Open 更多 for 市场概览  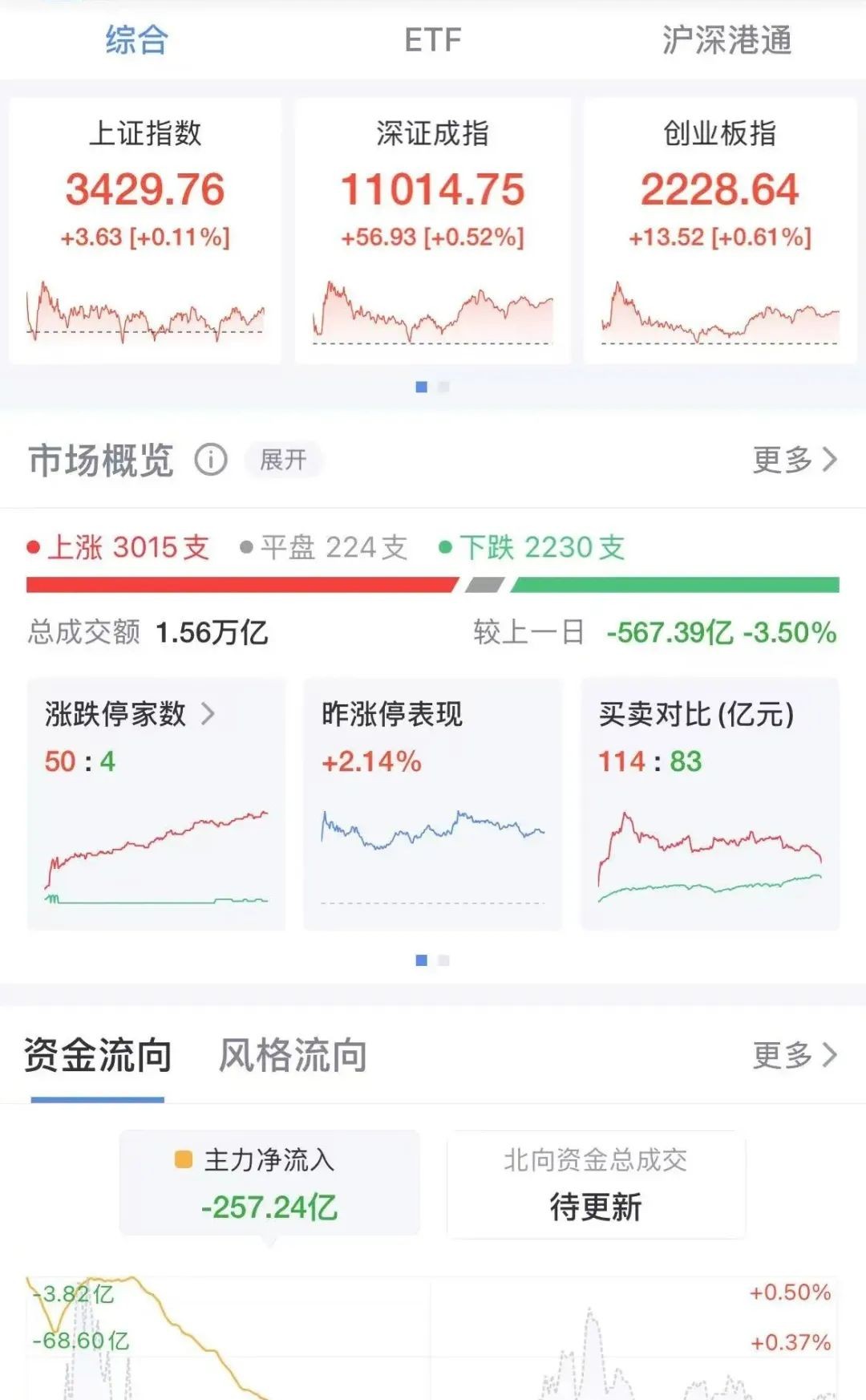tap(795, 460)
